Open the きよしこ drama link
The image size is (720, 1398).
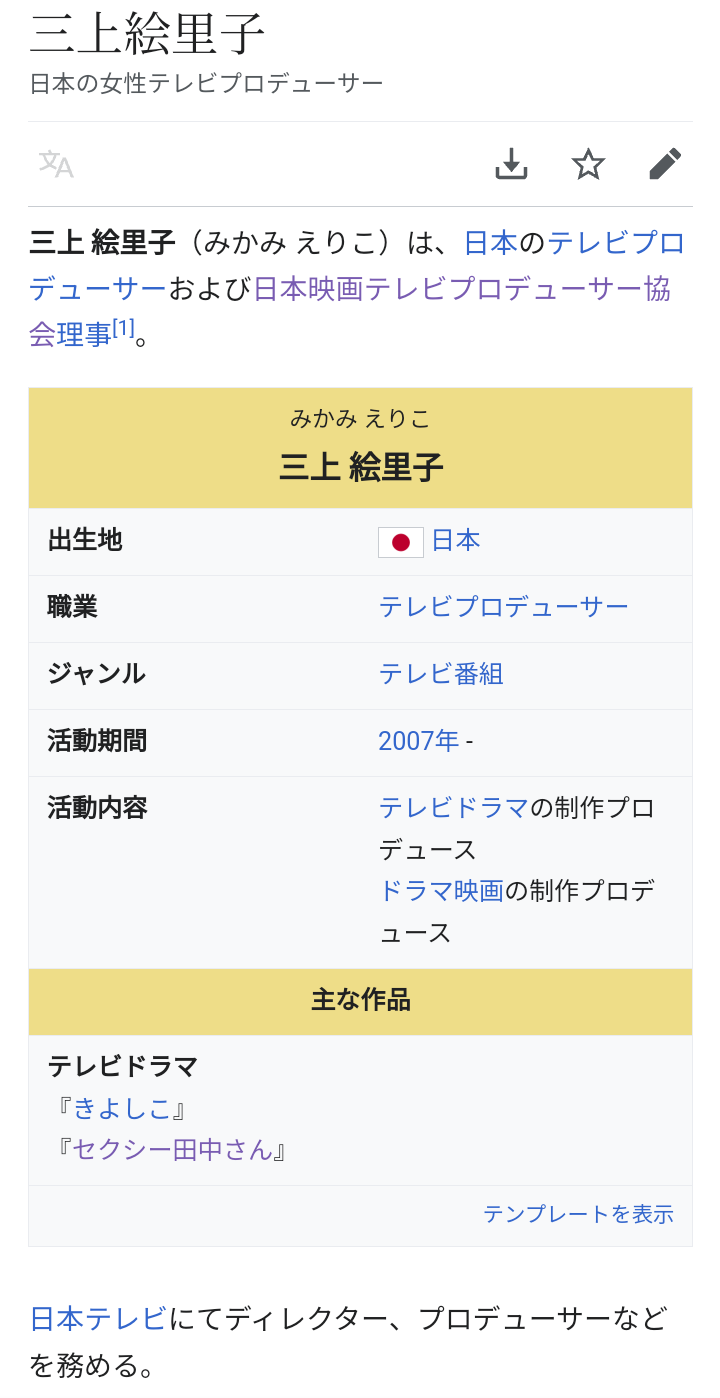tap(122, 1109)
